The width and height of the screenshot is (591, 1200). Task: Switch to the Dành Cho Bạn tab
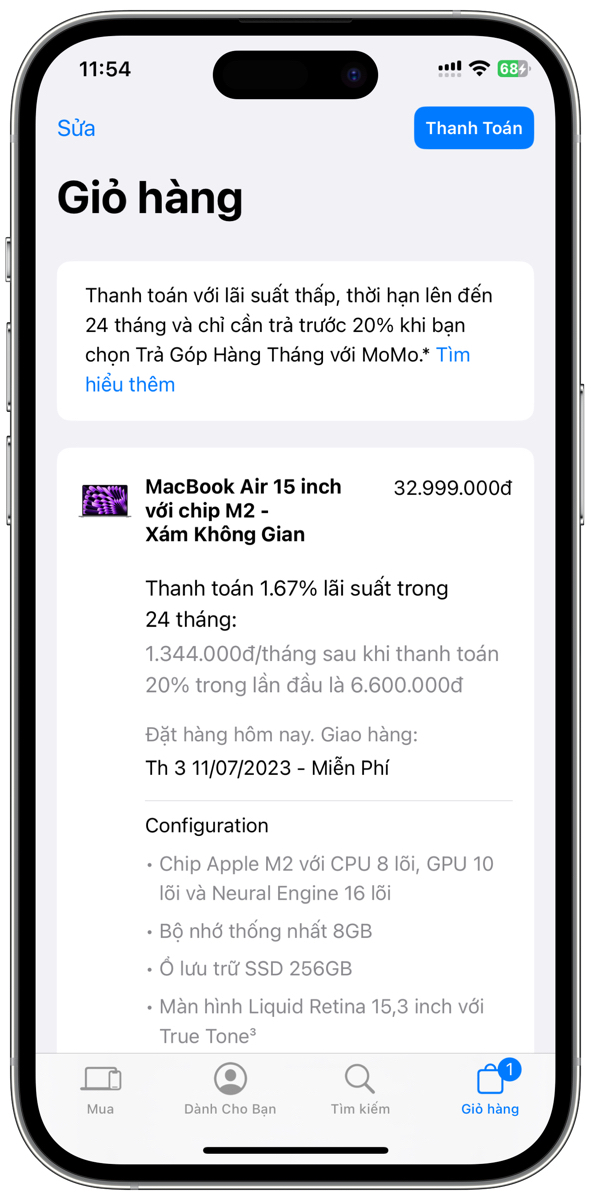click(230, 1090)
